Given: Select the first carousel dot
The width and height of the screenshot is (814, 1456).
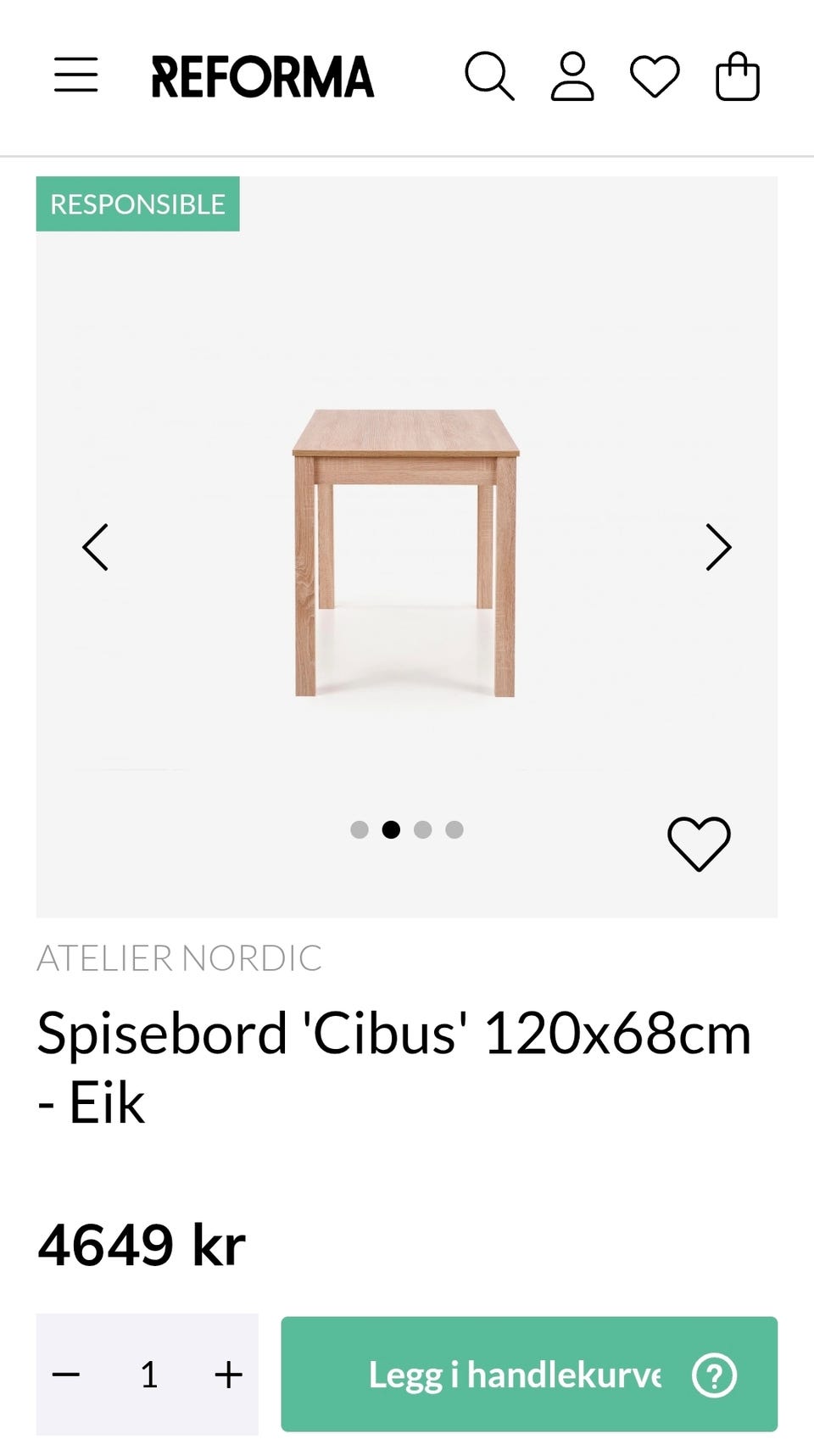Looking at the screenshot, I should pyautogui.click(x=358, y=831).
